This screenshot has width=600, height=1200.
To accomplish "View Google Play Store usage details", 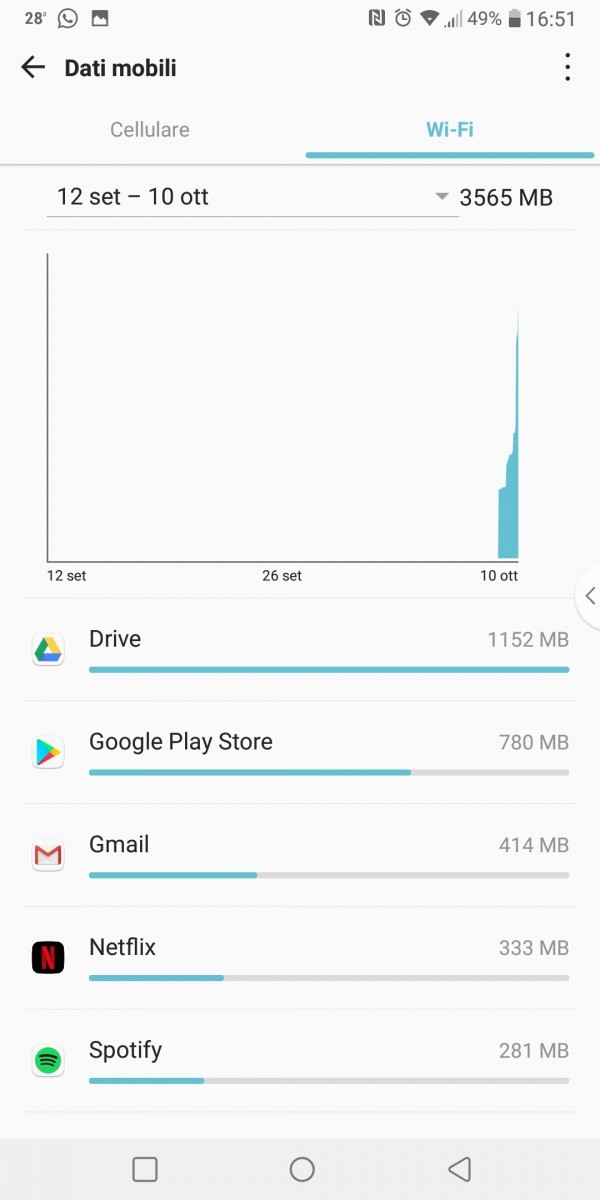I will [300, 753].
